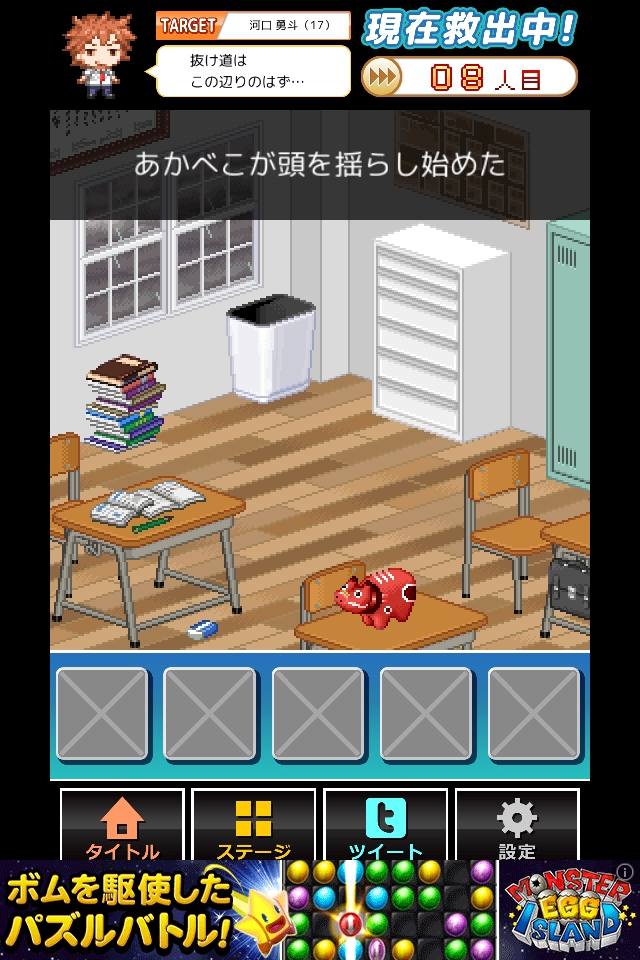Go back to the タイトル screen

tap(122, 826)
